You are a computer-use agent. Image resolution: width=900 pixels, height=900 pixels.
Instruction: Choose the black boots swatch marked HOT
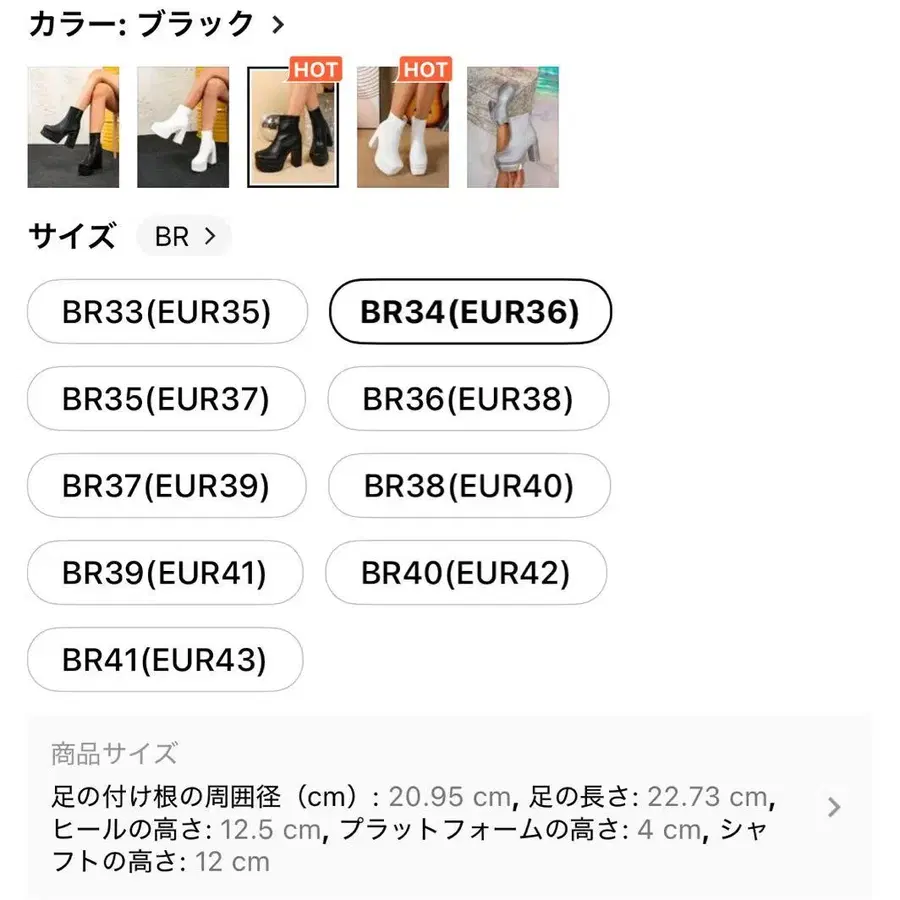point(293,127)
